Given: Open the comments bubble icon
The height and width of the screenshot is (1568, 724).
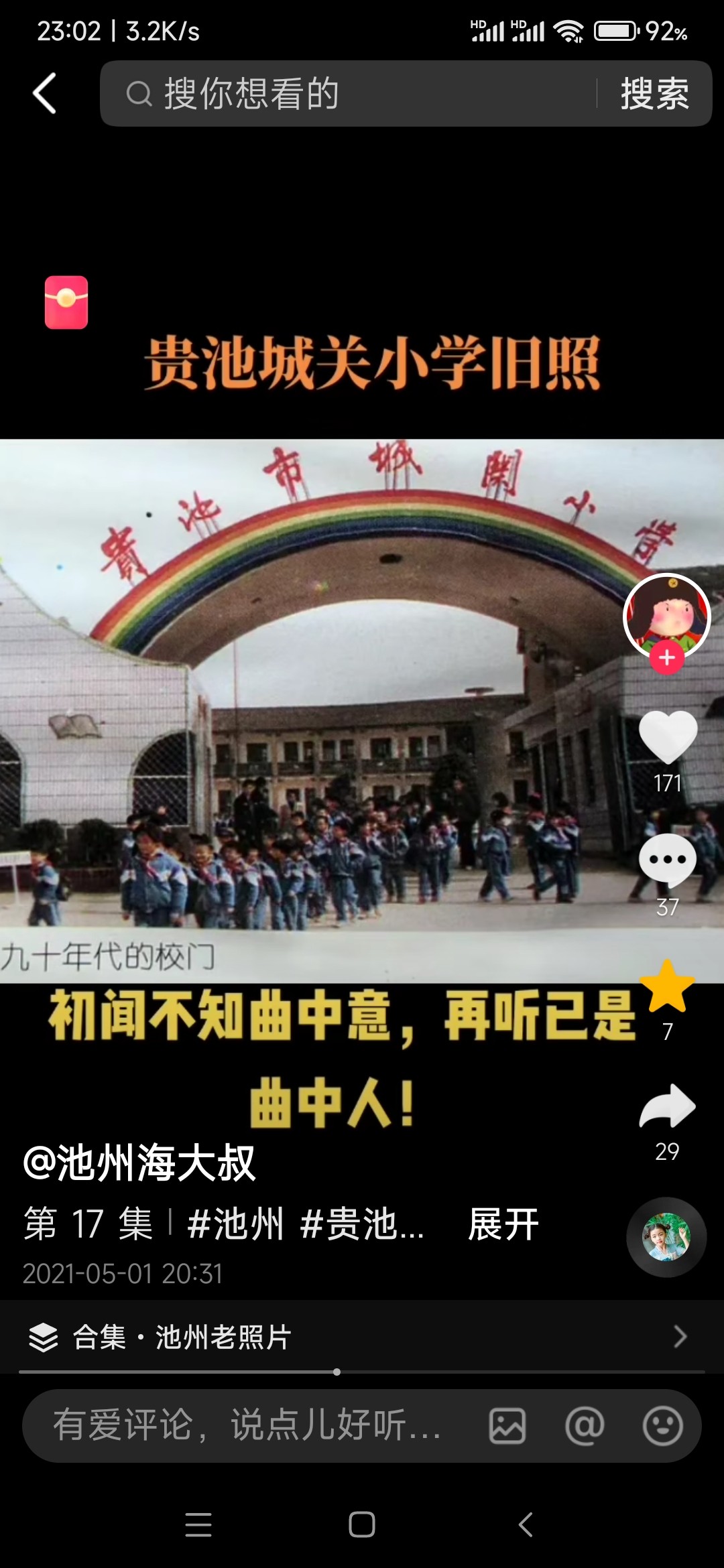Looking at the screenshot, I should 668,860.
